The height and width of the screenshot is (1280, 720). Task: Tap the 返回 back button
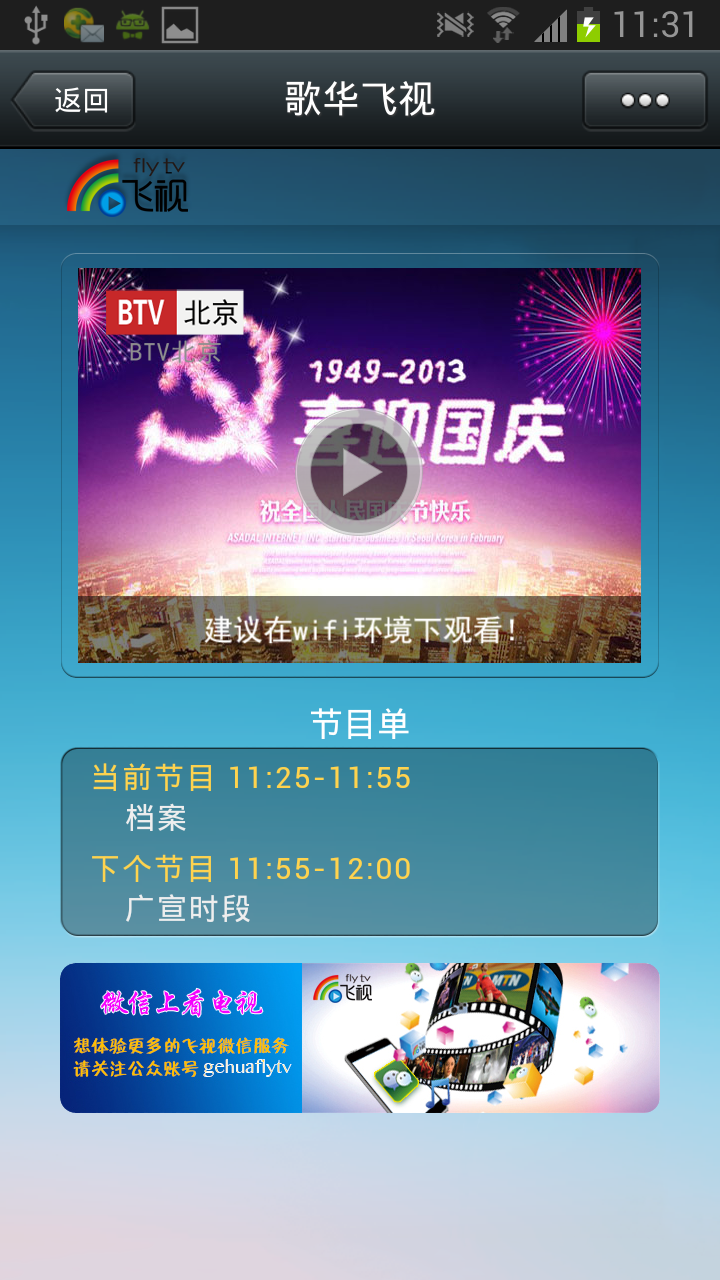(x=75, y=100)
